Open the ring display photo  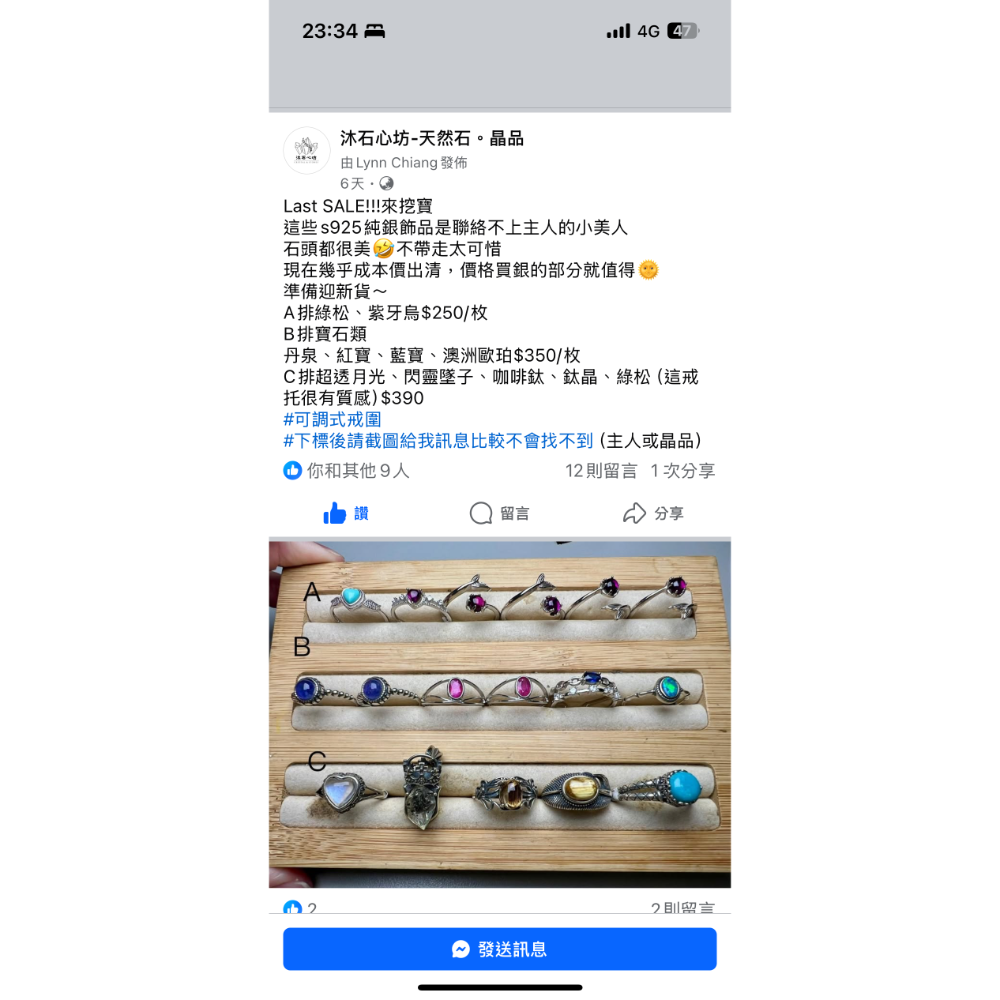pos(500,714)
